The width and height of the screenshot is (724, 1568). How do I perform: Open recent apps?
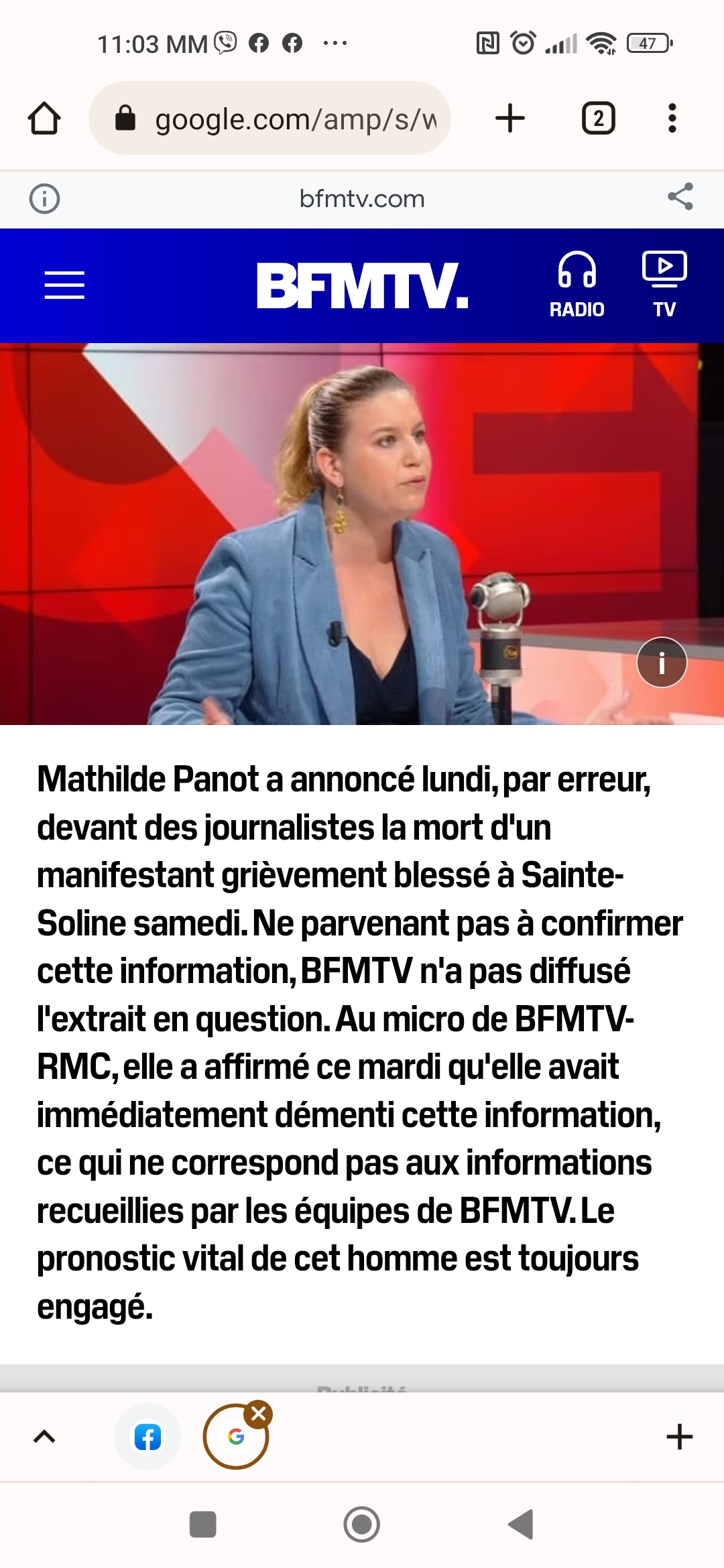[202, 1524]
